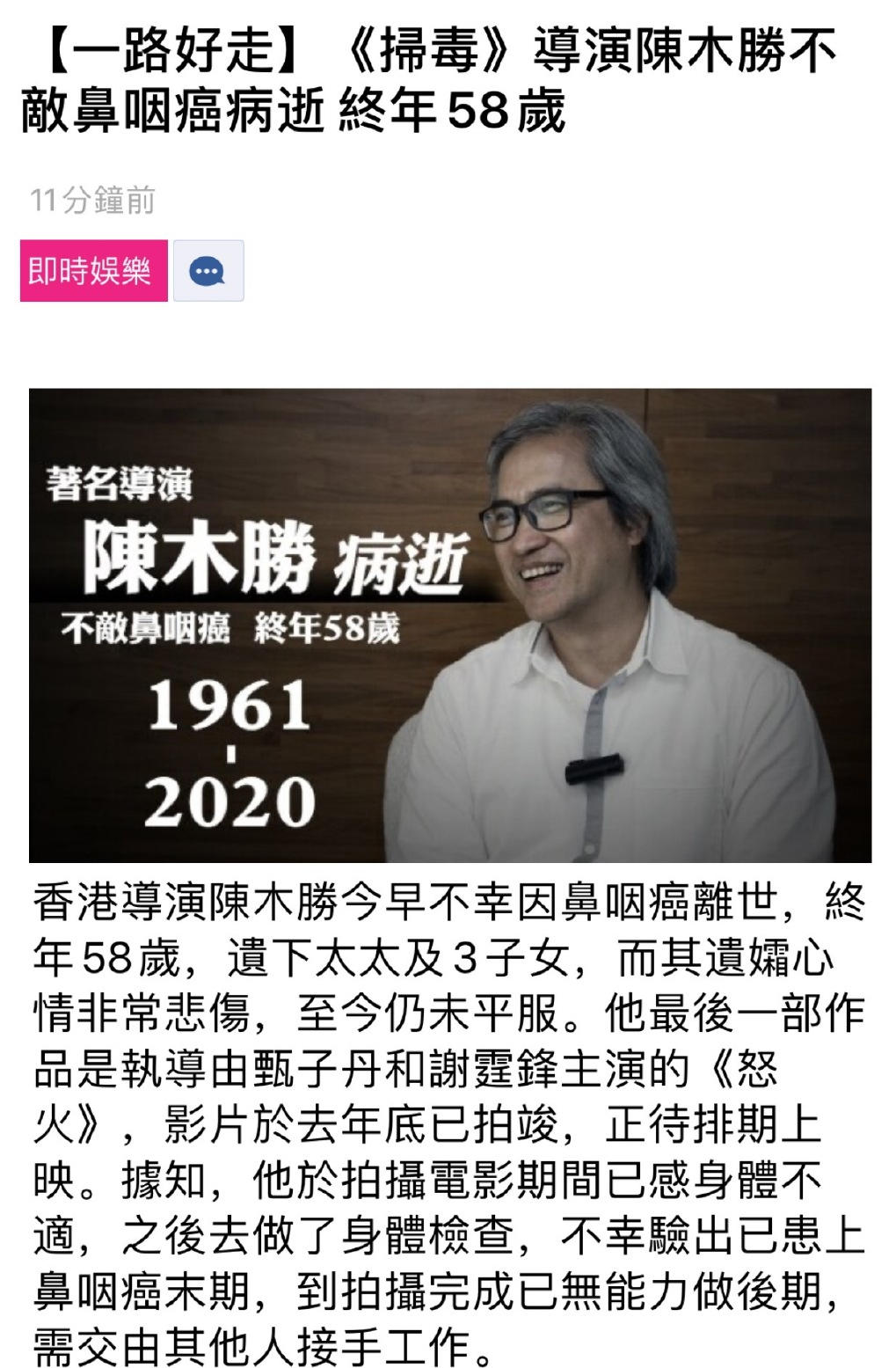The height and width of the screenshot is (1368, 896).
Task: Open the comments speech bubble
Action: point(208,271)
